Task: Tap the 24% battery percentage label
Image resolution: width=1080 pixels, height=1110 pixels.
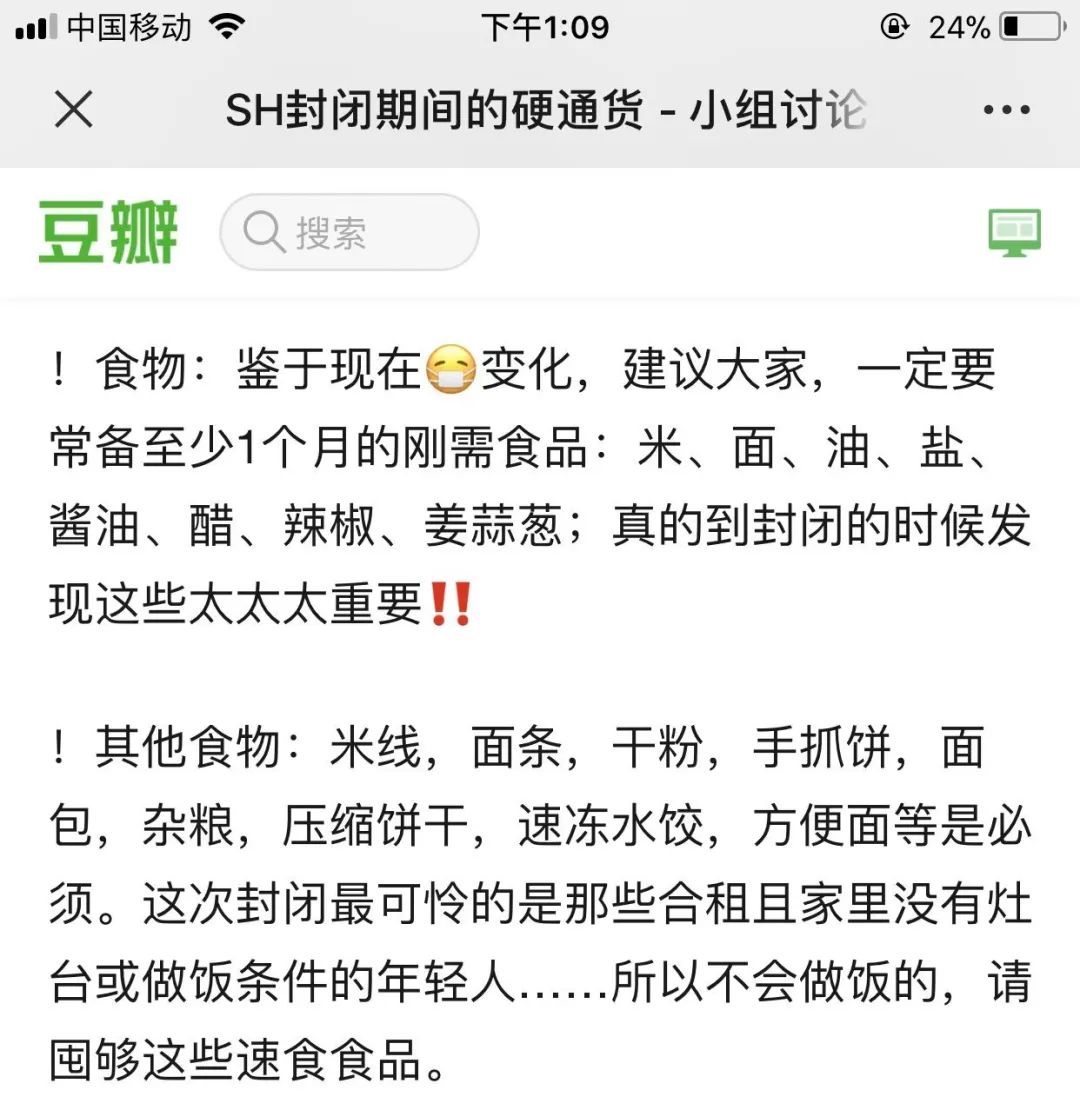Action: (958, 27)
